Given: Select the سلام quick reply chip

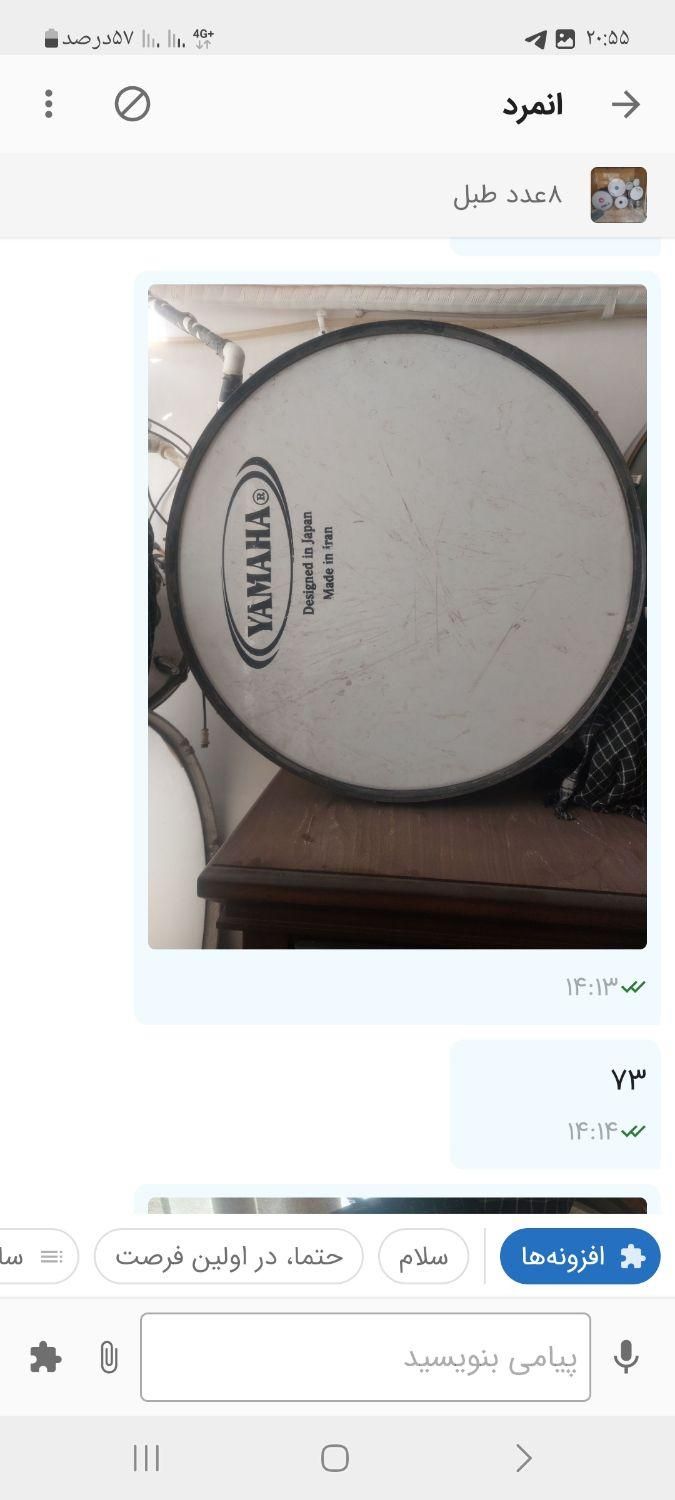Looking at the screenshot, I should point(423,1256).
